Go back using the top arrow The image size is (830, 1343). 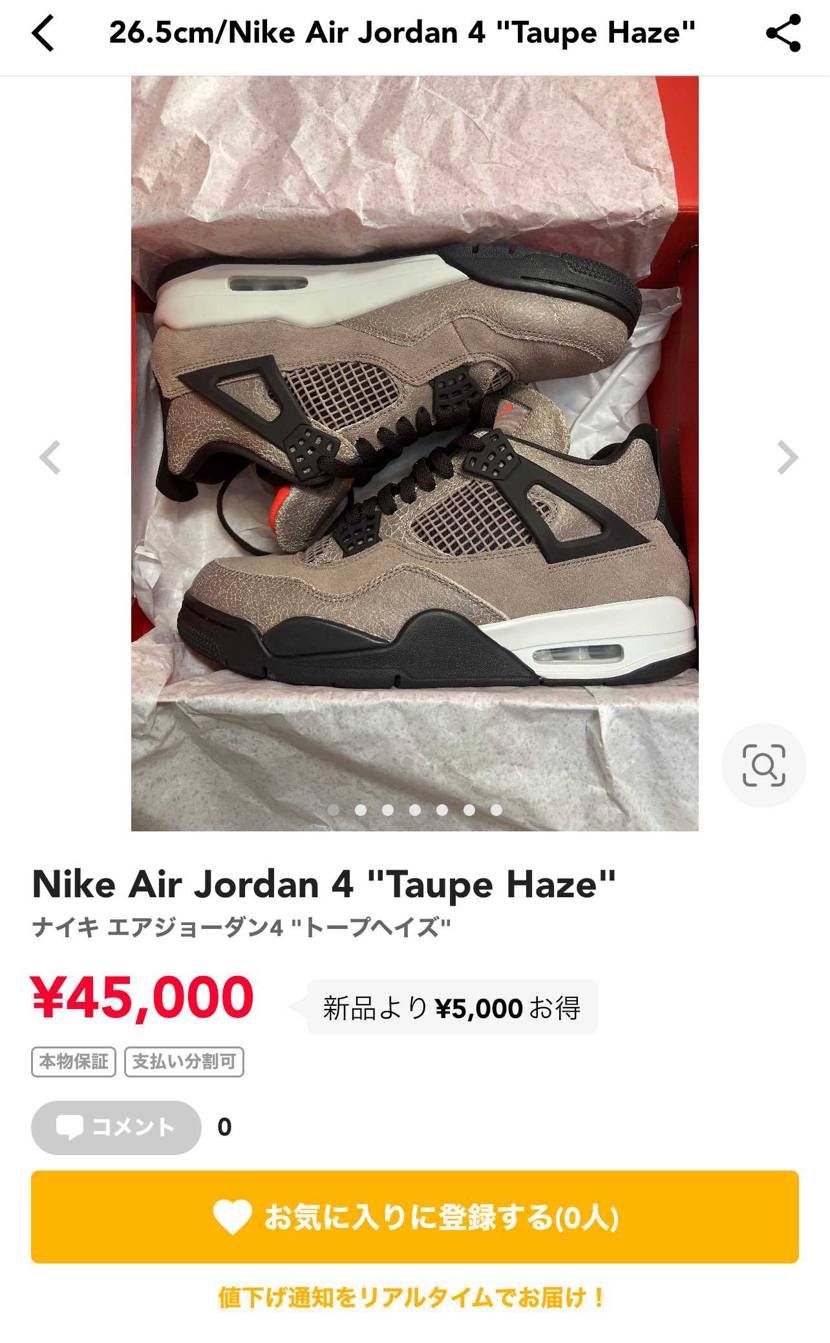pyautogui.click(x=42, y=33)
